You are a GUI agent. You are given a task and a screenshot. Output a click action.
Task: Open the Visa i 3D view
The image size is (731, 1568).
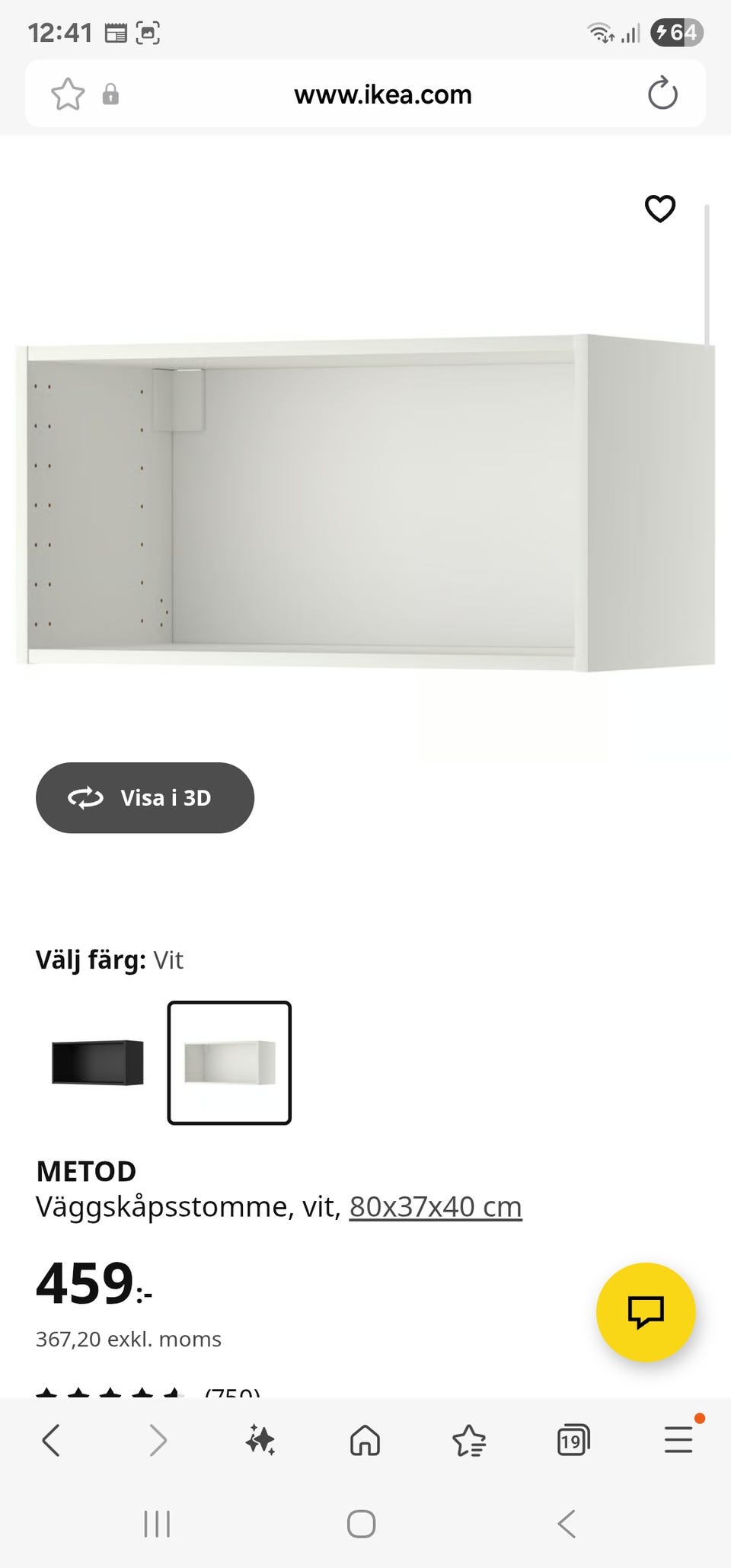pos(145,797)
